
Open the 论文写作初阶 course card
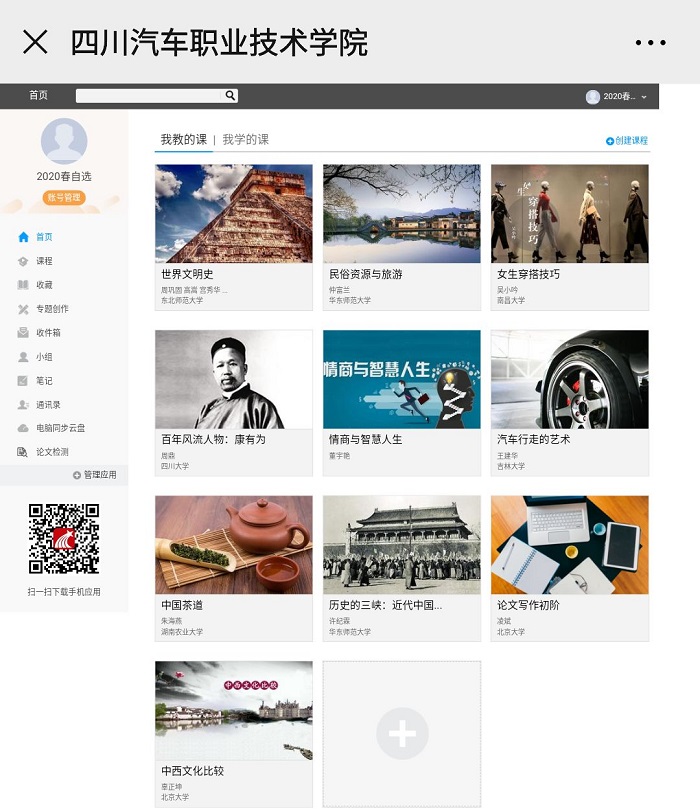569,545
